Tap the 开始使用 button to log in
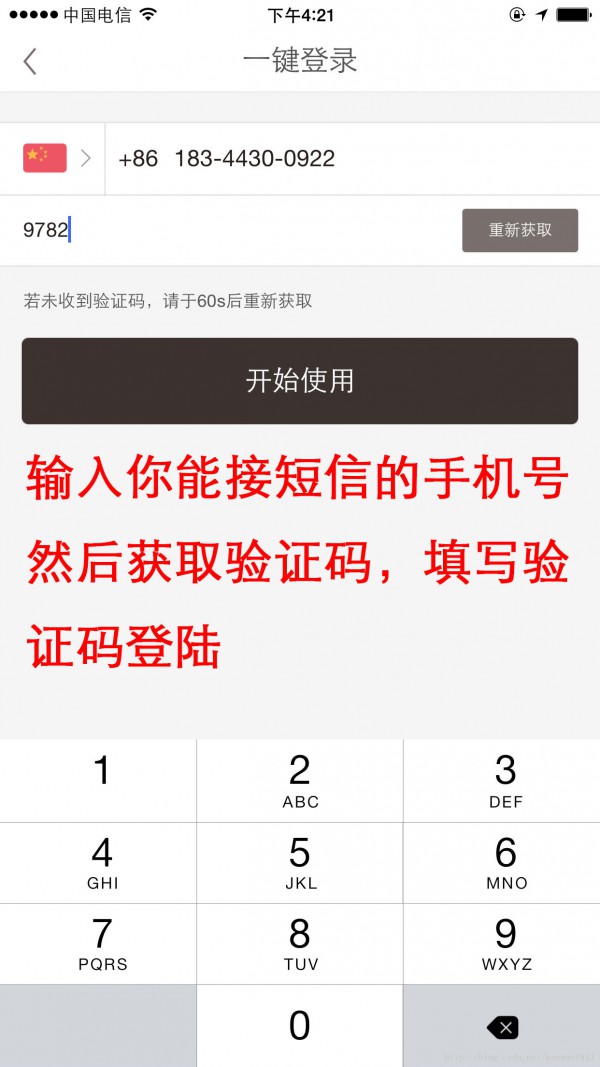Screen dimensions: 600x1067 point(300,381)
